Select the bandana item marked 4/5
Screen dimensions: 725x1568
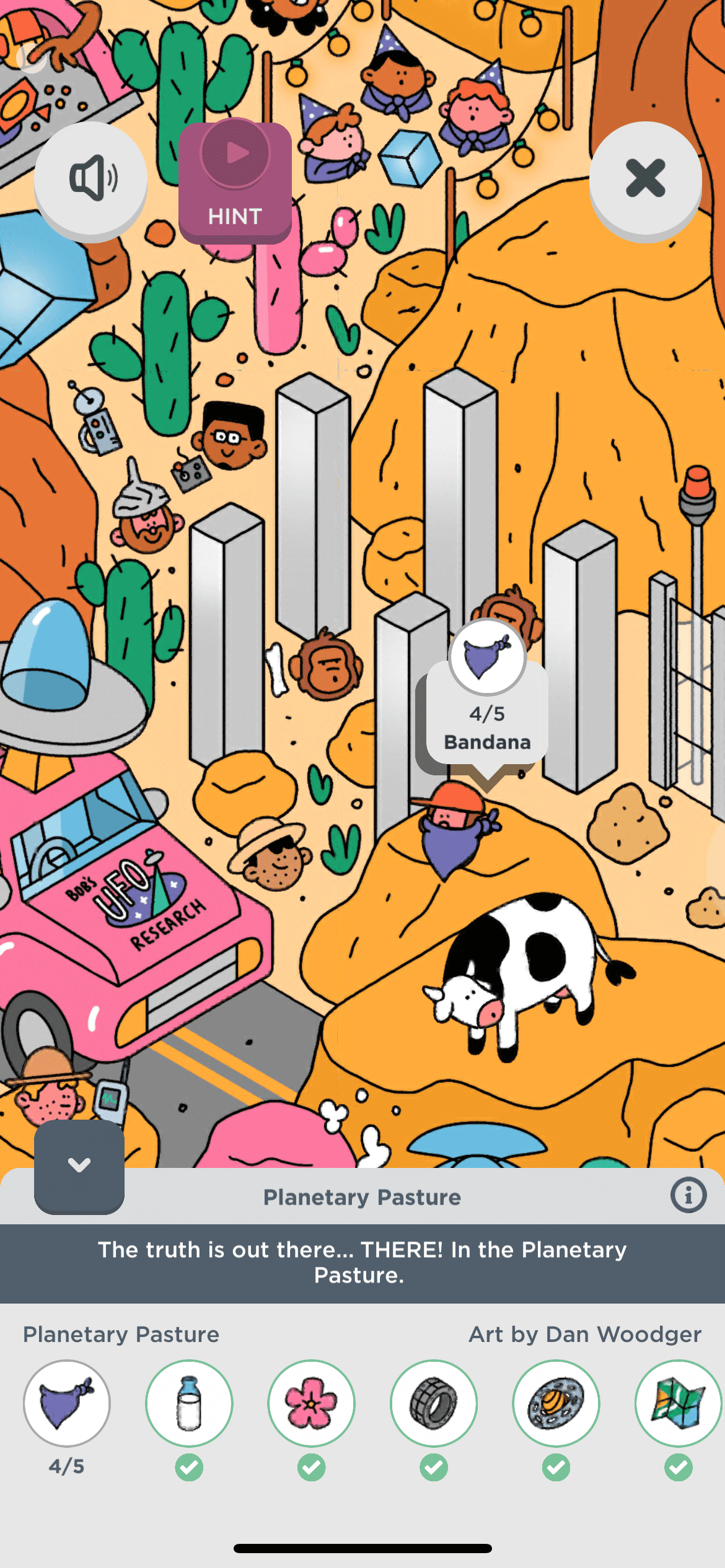[67, 1403]
